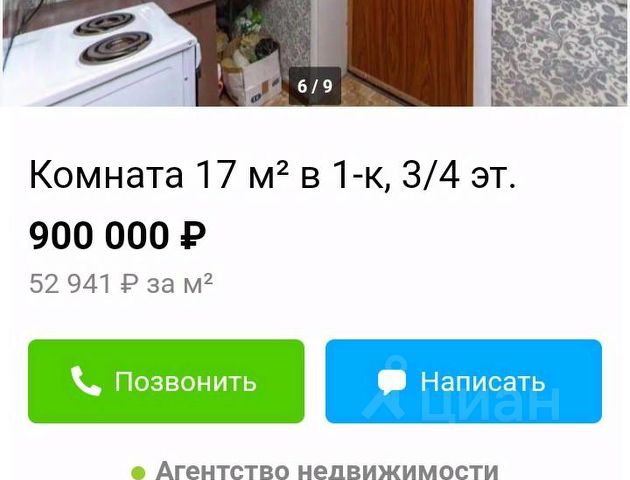Open the listing photo gallery
This screenshot has width=630, height=480.
click(x=315, y=50)
